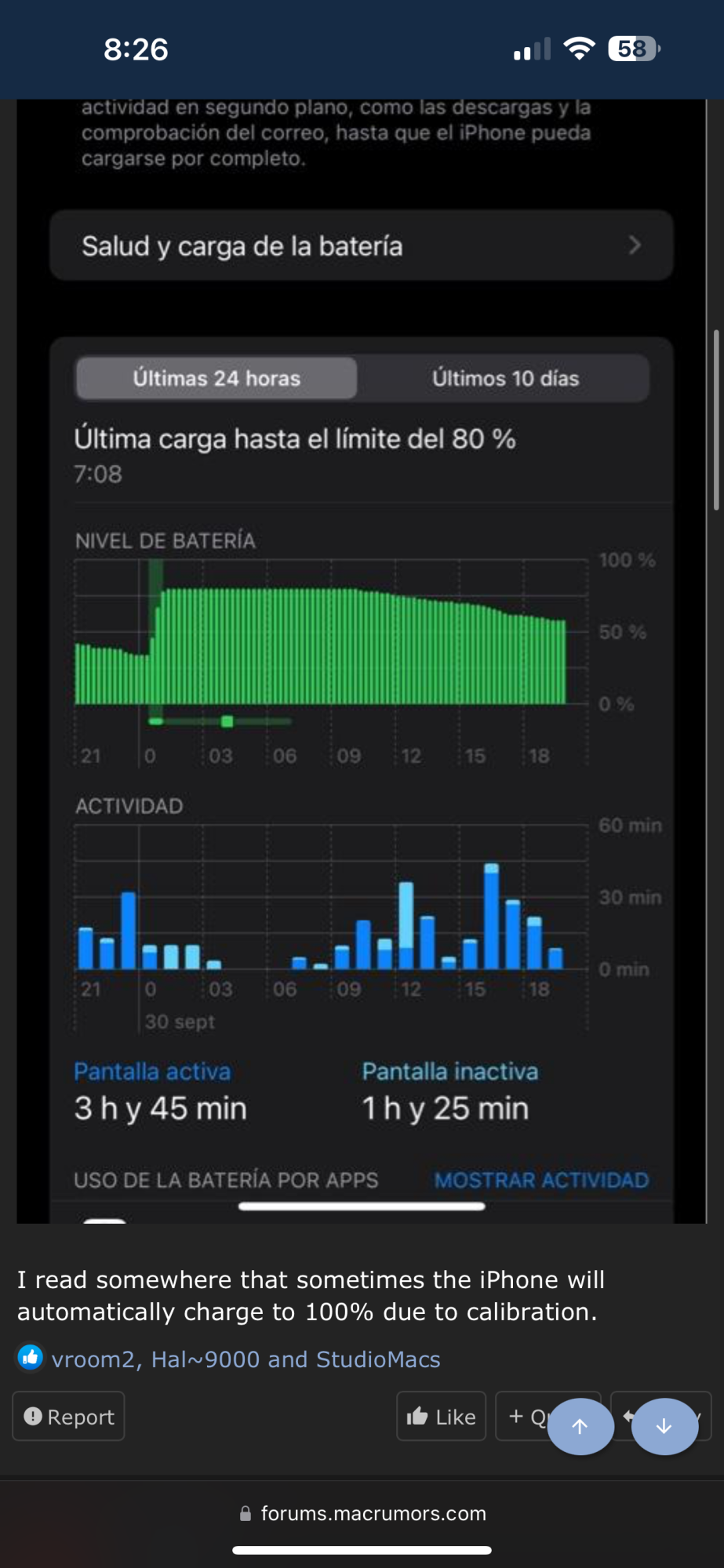Tap the up-arrow scroll-to-top button

pos(580,1426)
